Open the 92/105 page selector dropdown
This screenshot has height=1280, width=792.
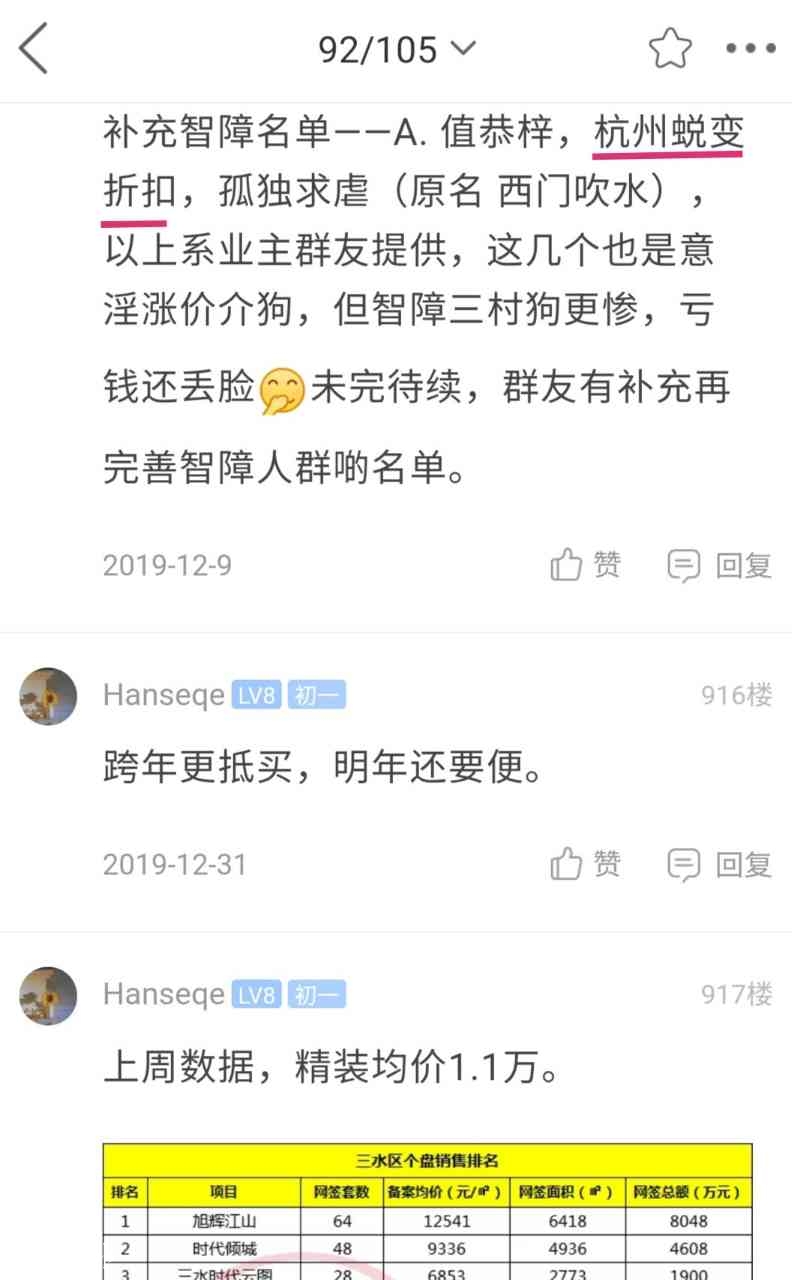396,48
